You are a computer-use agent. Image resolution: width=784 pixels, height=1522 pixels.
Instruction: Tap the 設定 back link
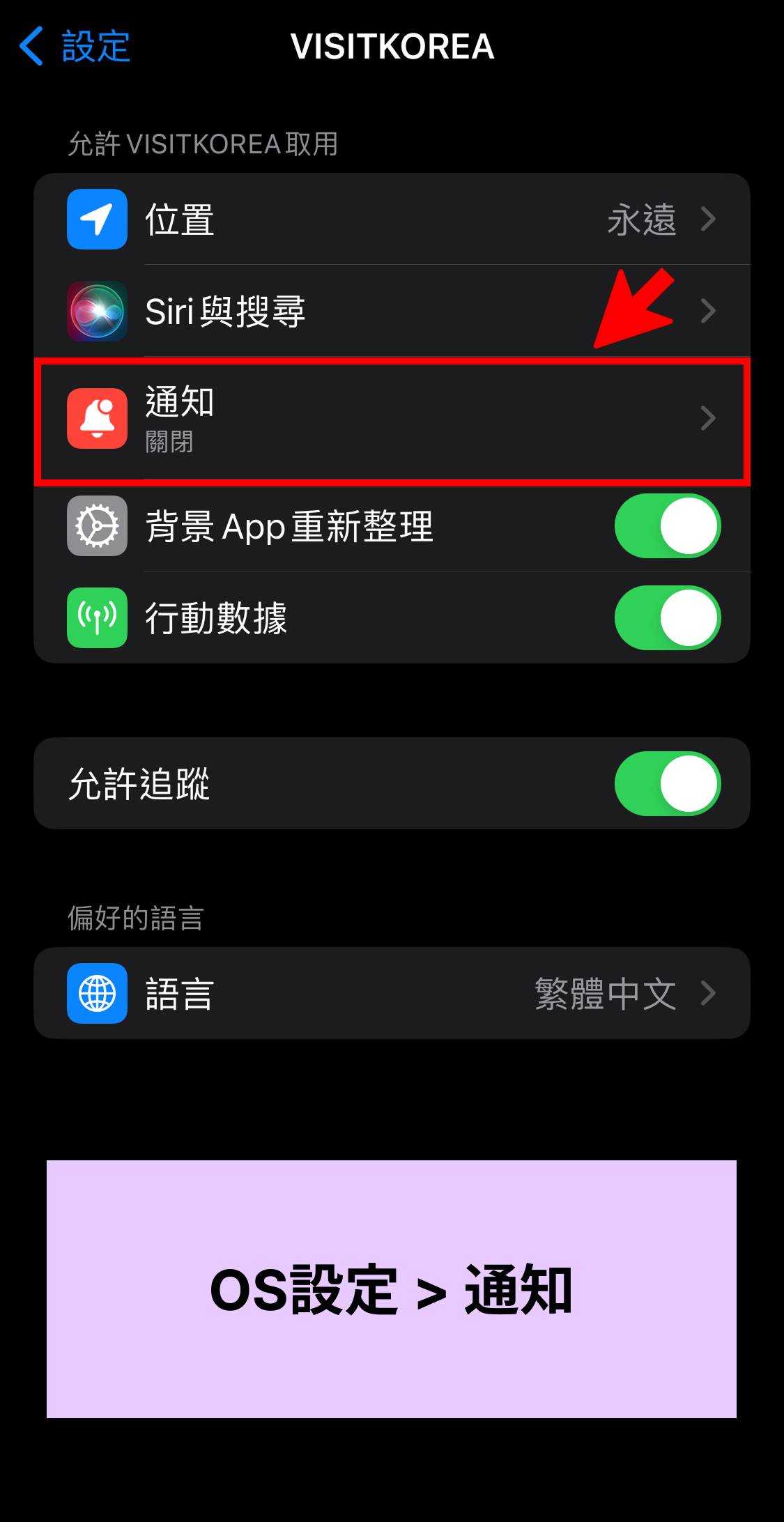point(94,45)
